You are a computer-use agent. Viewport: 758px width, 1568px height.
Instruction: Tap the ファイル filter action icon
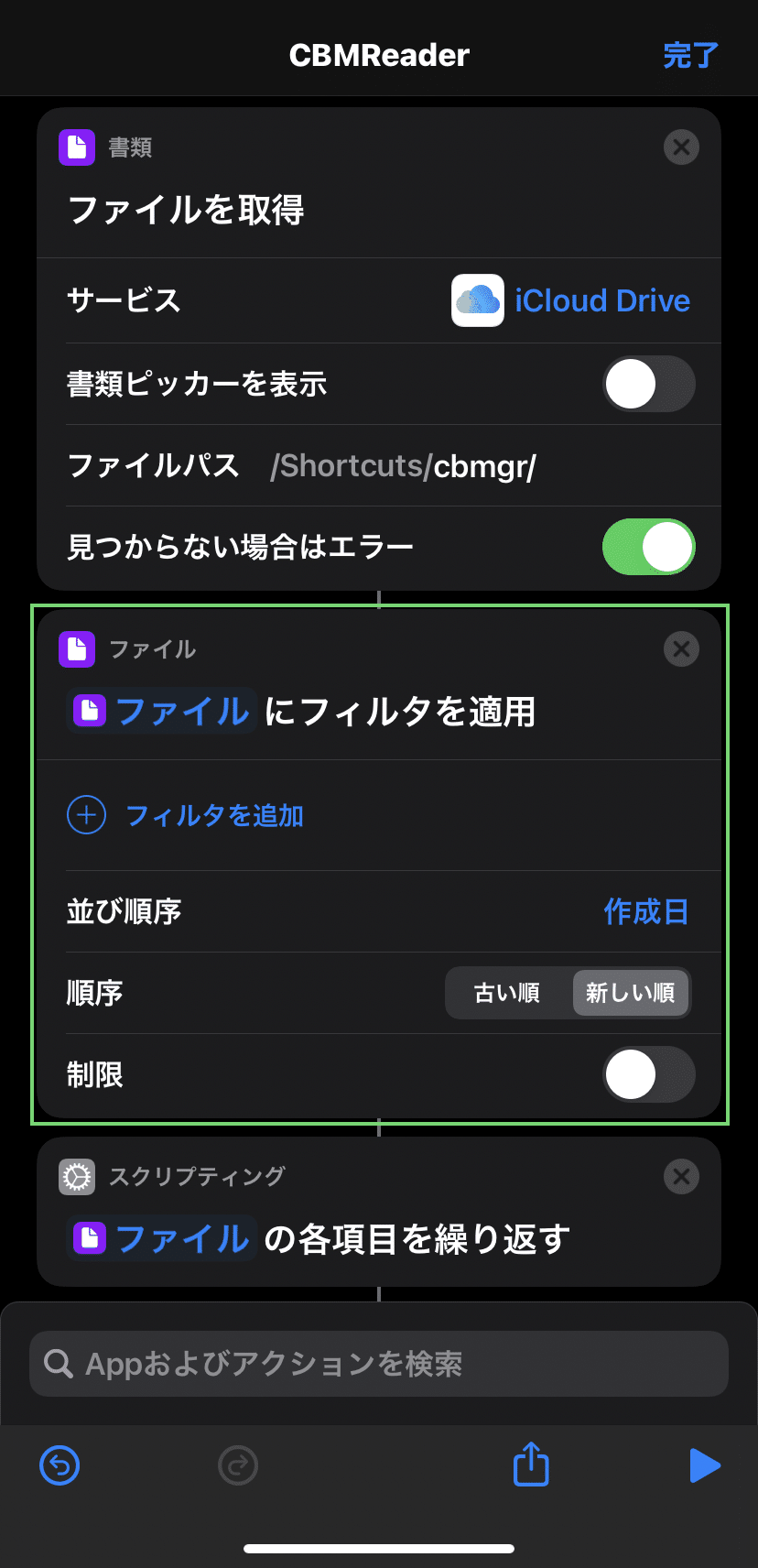click(77, 649)
